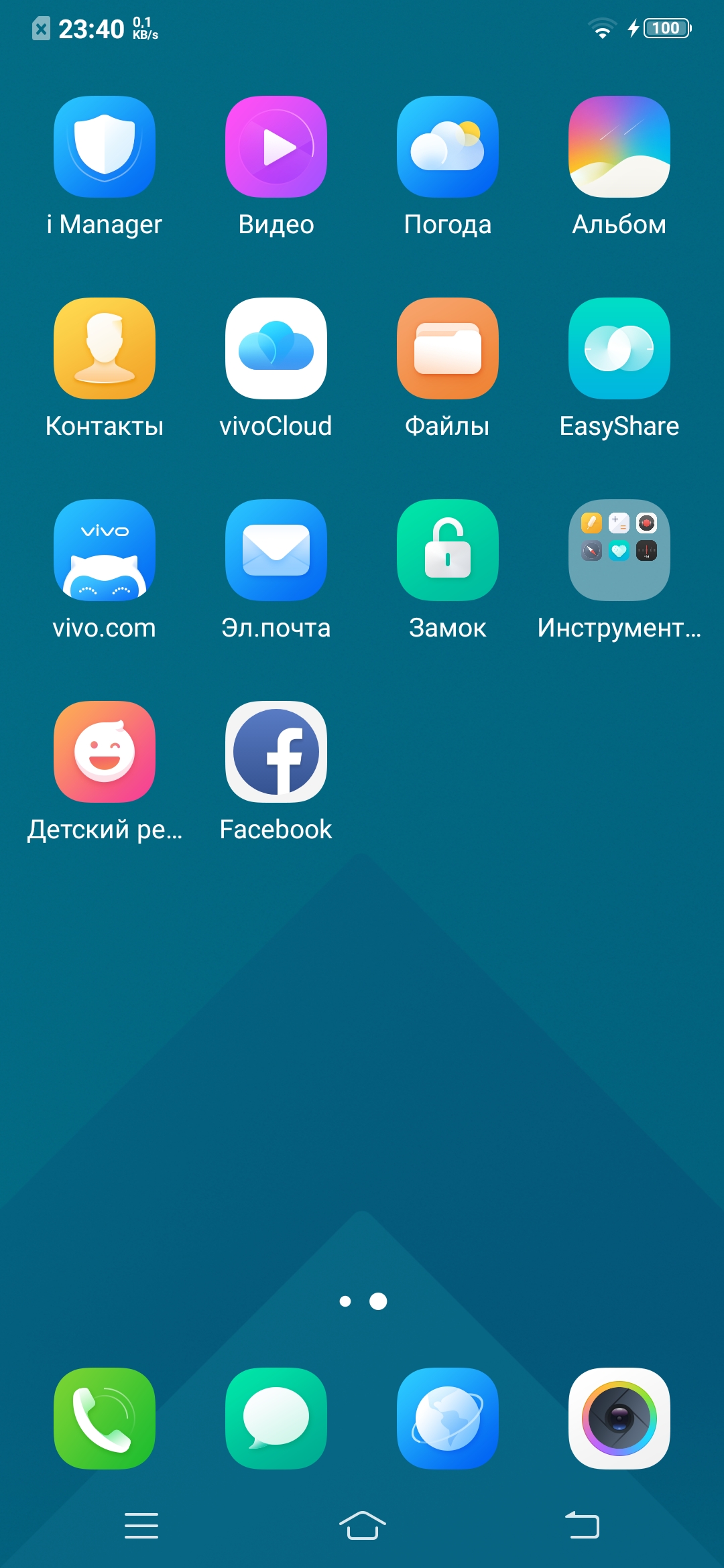Open the phone dialer in the dock
724x1568 pixels.
click(x=105, y=1419)
